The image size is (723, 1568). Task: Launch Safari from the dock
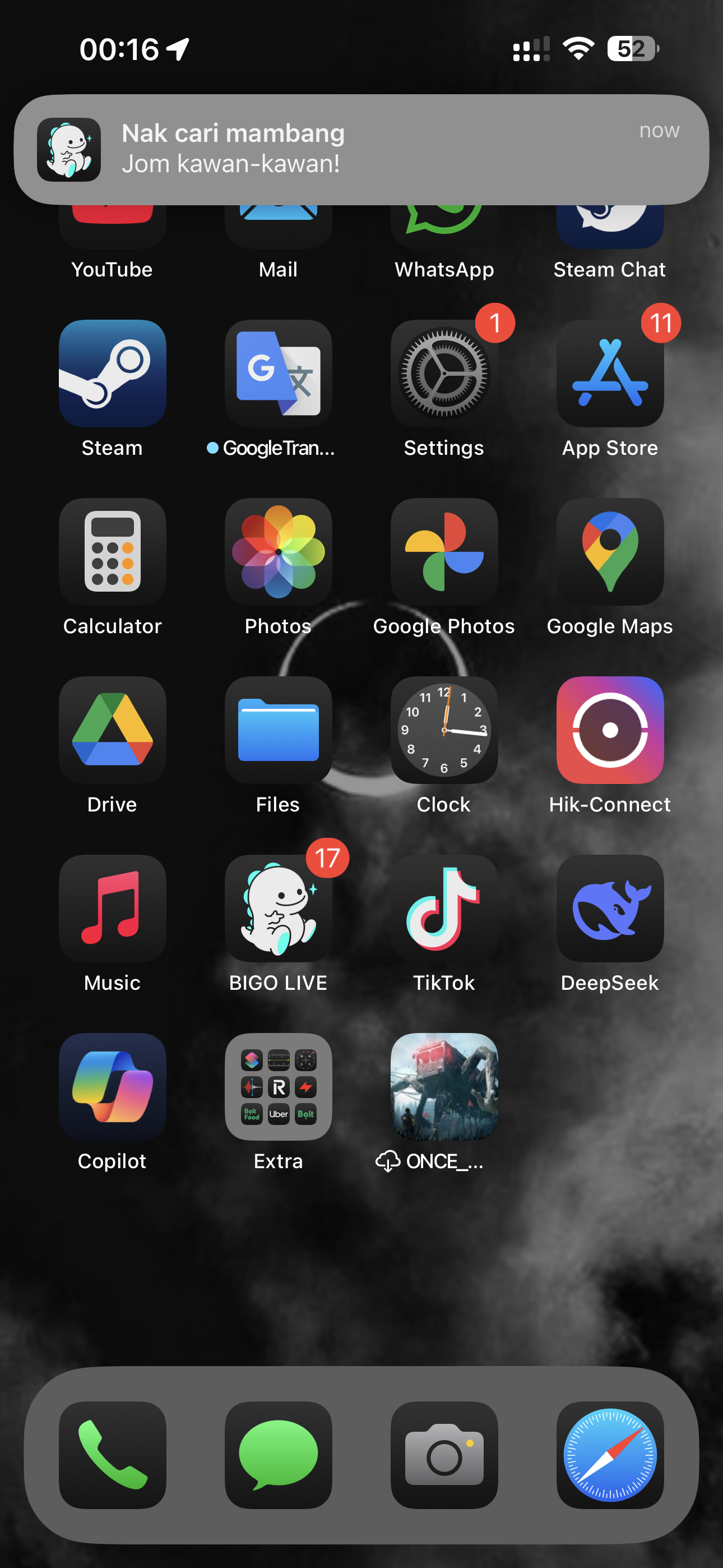[x=610, y=1455]
